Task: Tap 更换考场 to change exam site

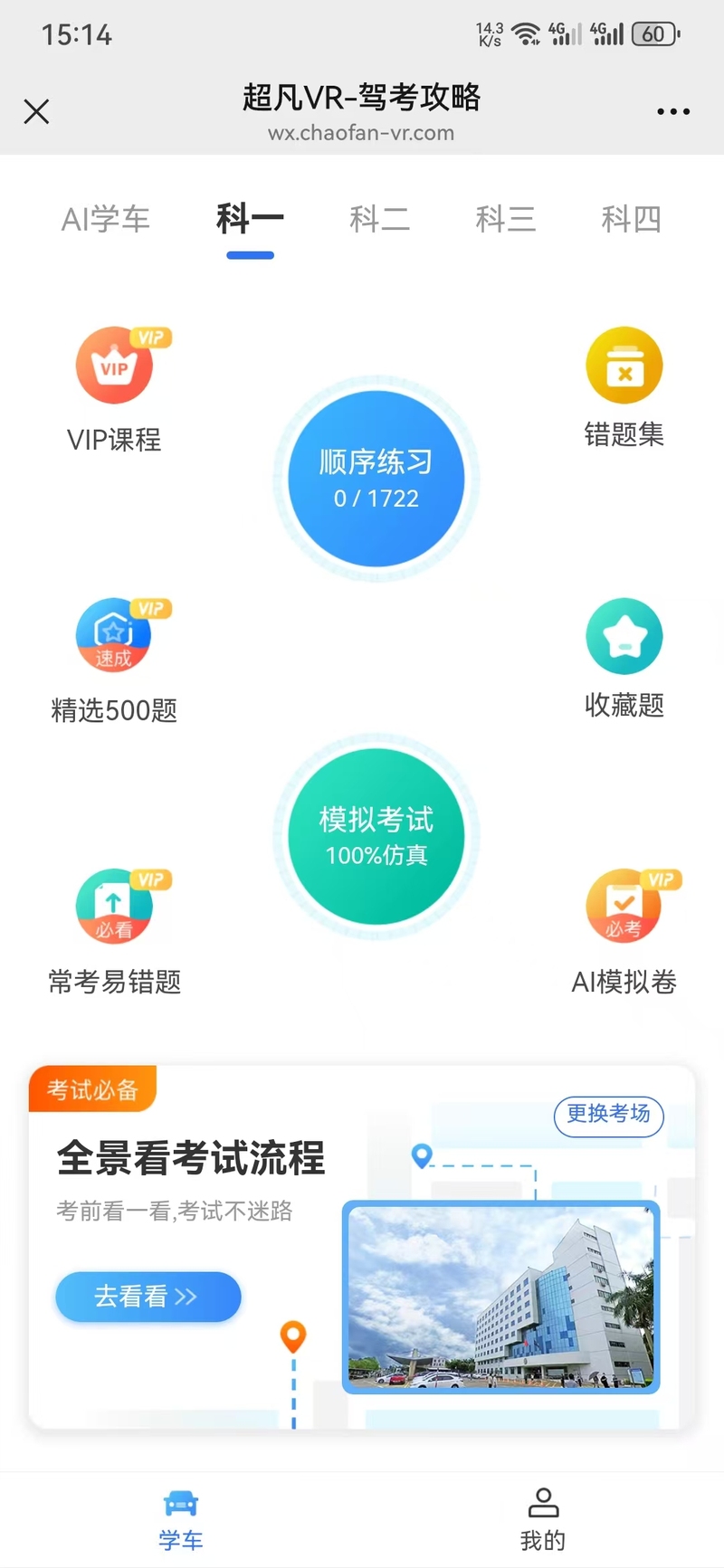Action: pyautogui.click(x=608, y=1115)
